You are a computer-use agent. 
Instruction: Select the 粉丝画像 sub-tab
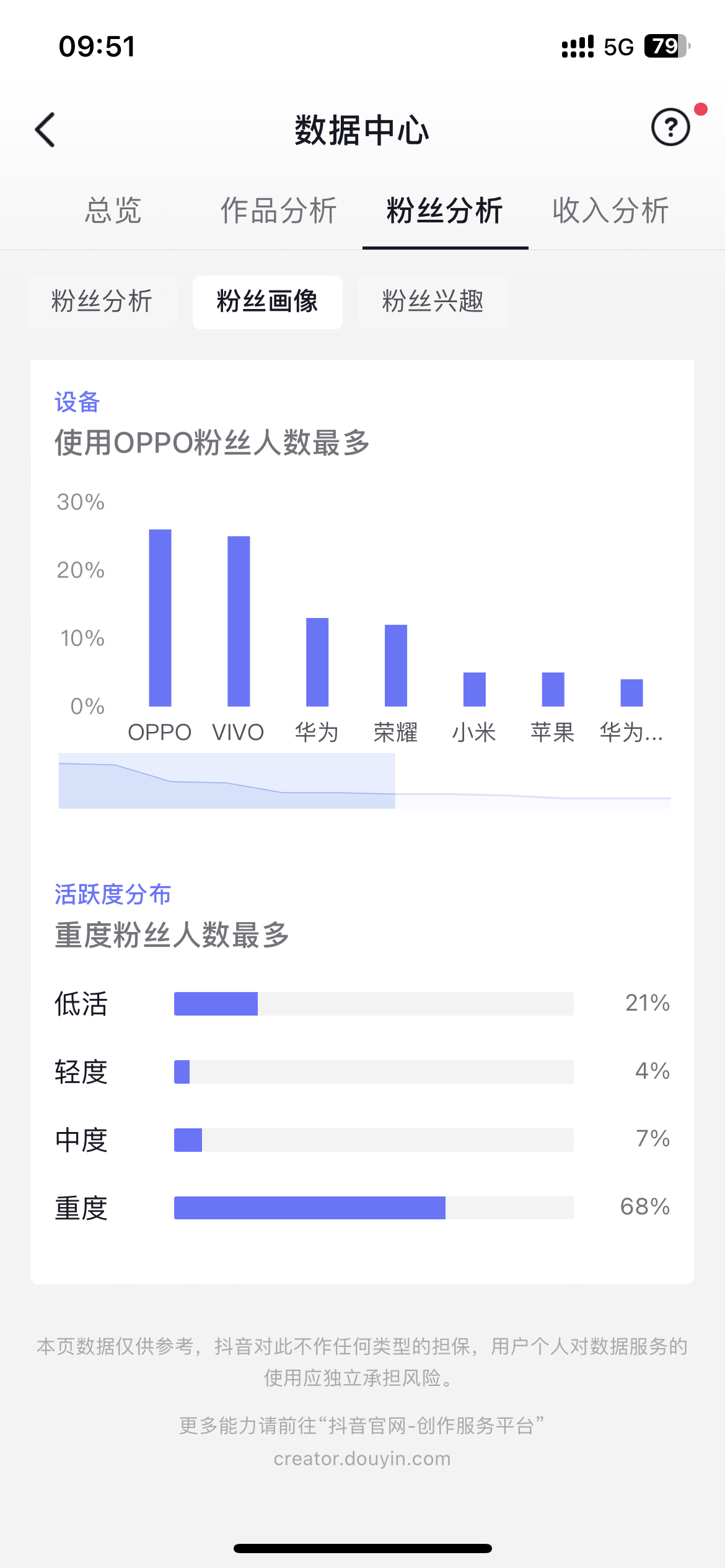[x=268, y=302]
